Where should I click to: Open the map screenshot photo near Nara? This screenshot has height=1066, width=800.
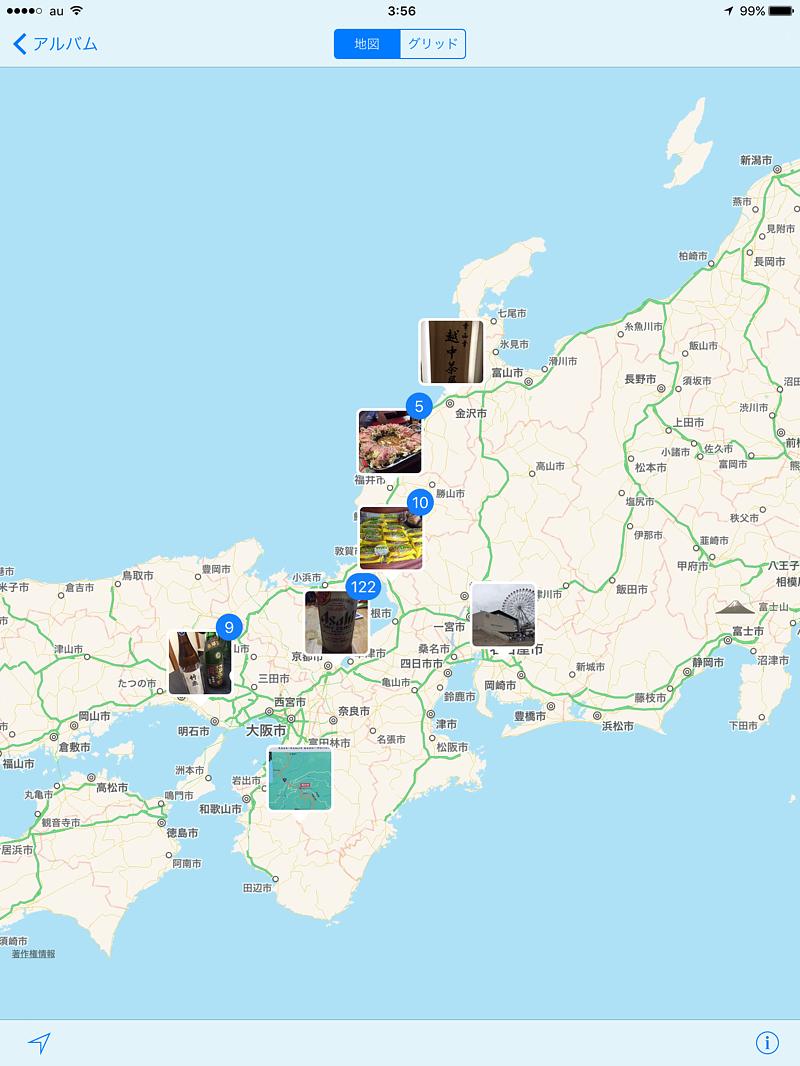coord(299,778)
